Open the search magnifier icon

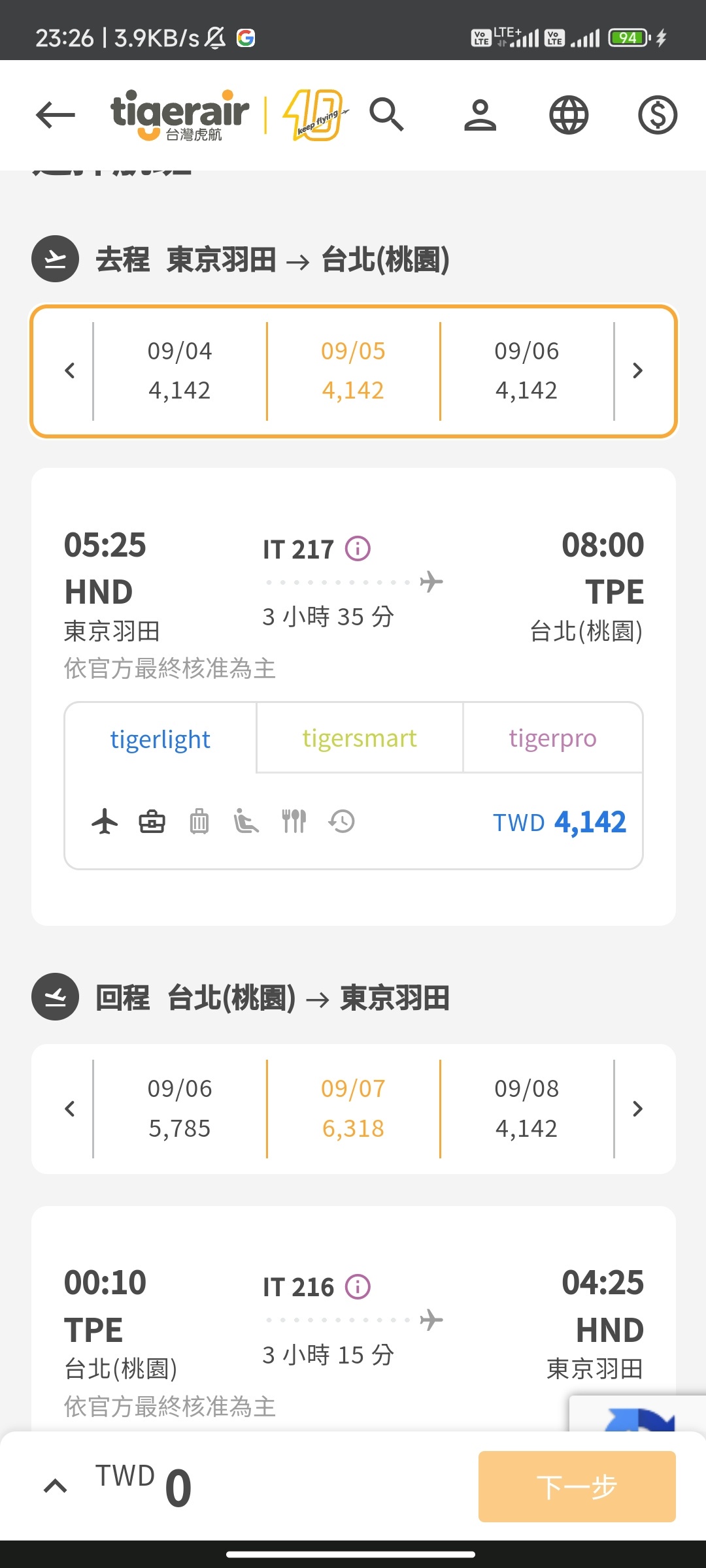[386, 115]
